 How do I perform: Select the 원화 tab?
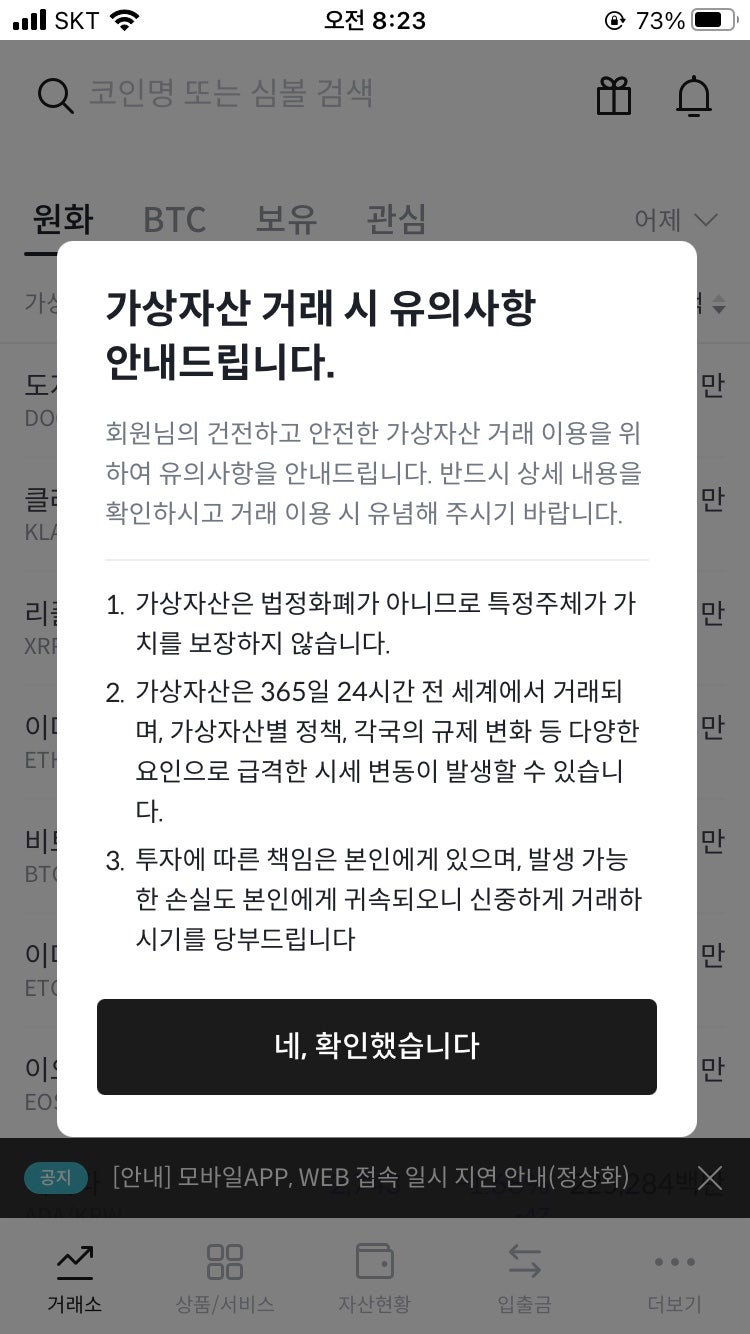point(62,219)
